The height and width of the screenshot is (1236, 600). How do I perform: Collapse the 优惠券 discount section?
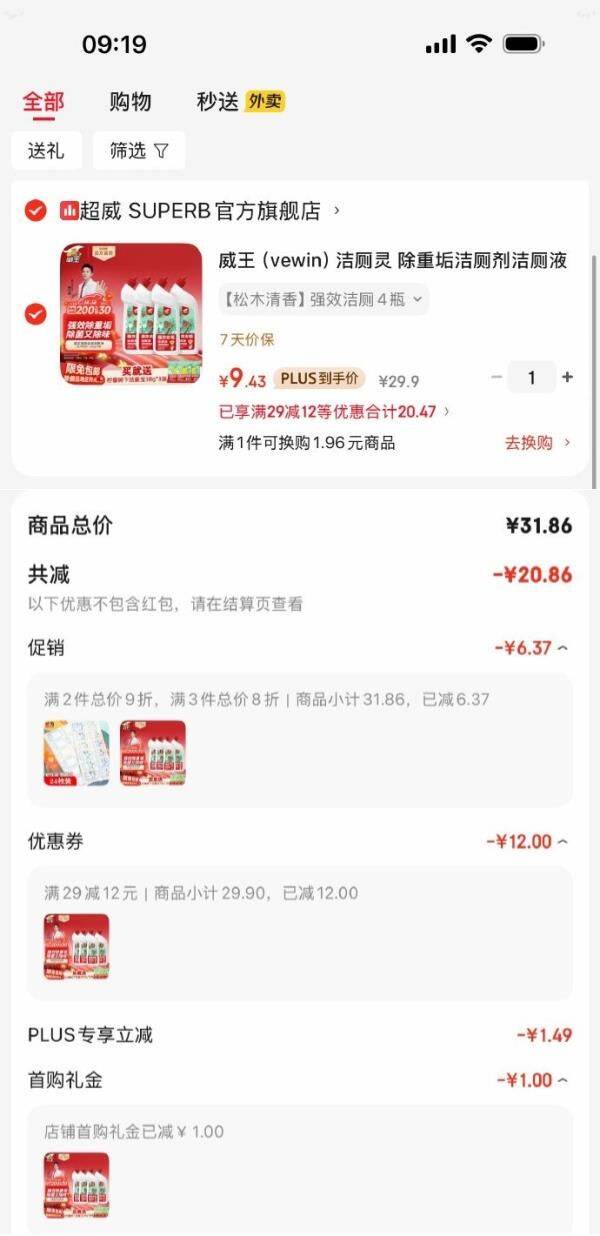(x=561, y=842)
